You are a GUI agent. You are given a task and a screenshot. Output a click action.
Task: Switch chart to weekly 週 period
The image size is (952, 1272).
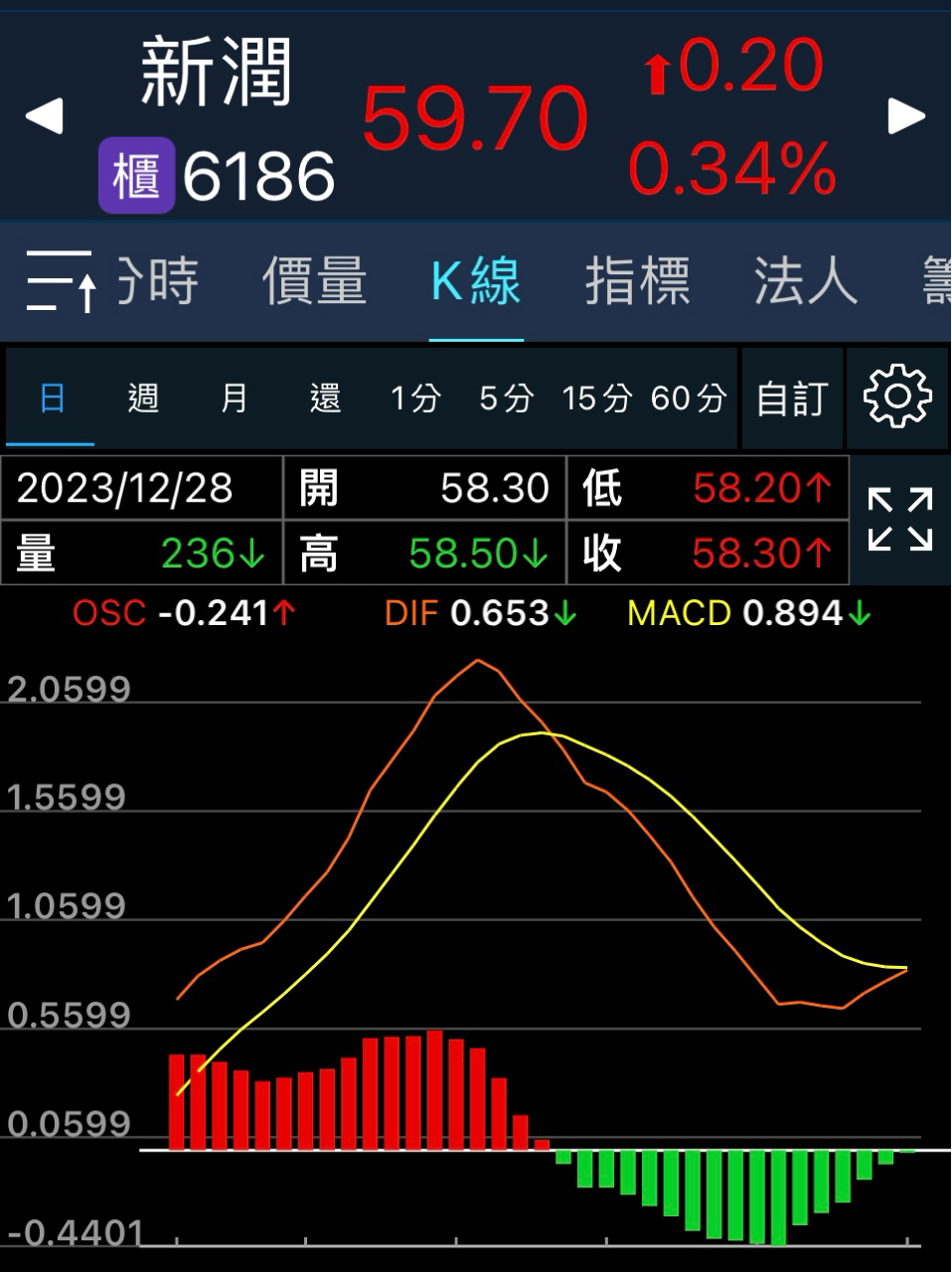pos(143,399)
